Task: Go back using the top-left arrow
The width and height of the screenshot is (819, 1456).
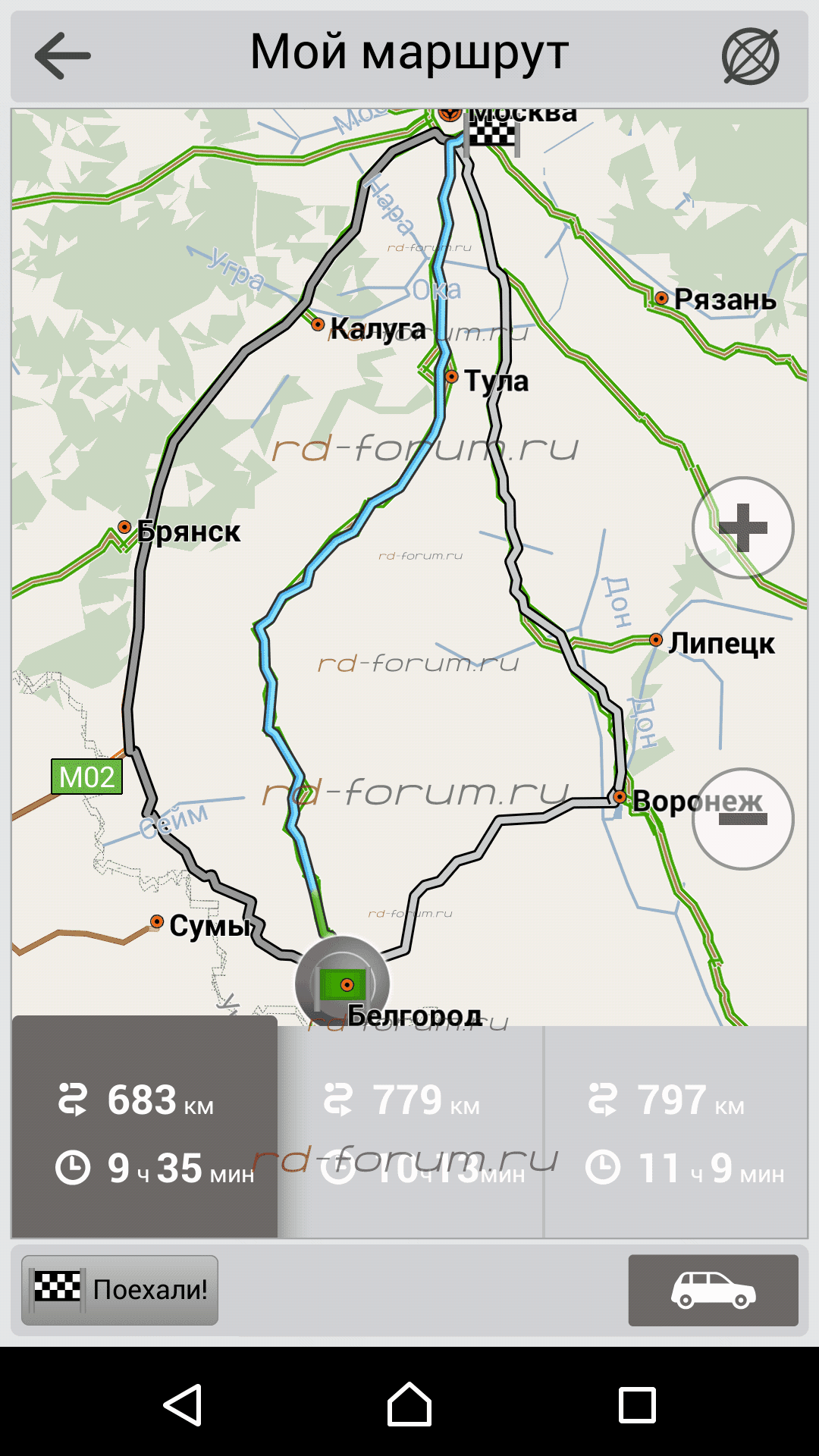Action: 63,55
